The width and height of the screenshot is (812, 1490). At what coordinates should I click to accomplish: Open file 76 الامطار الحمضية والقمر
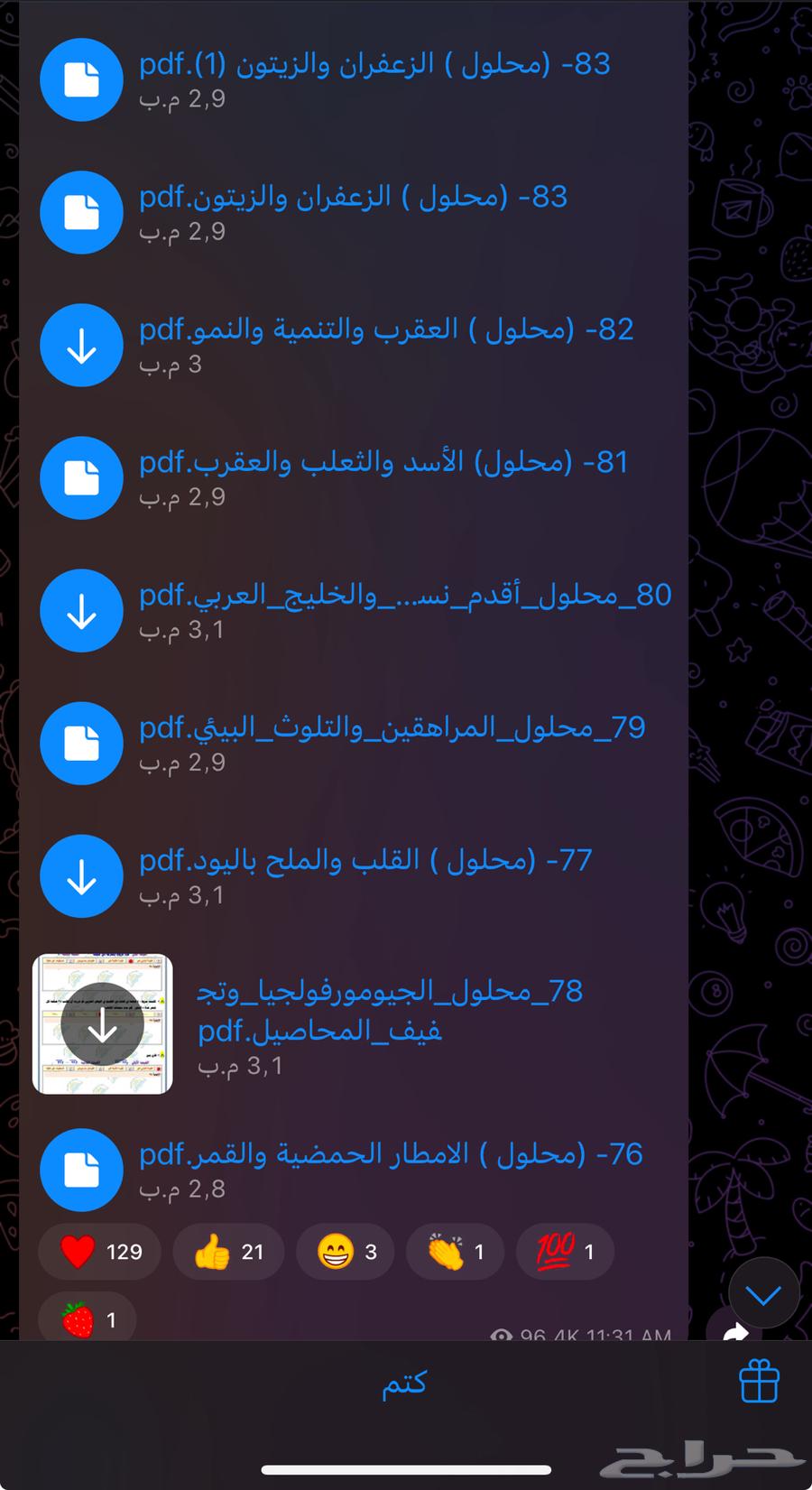[81, 1170]
